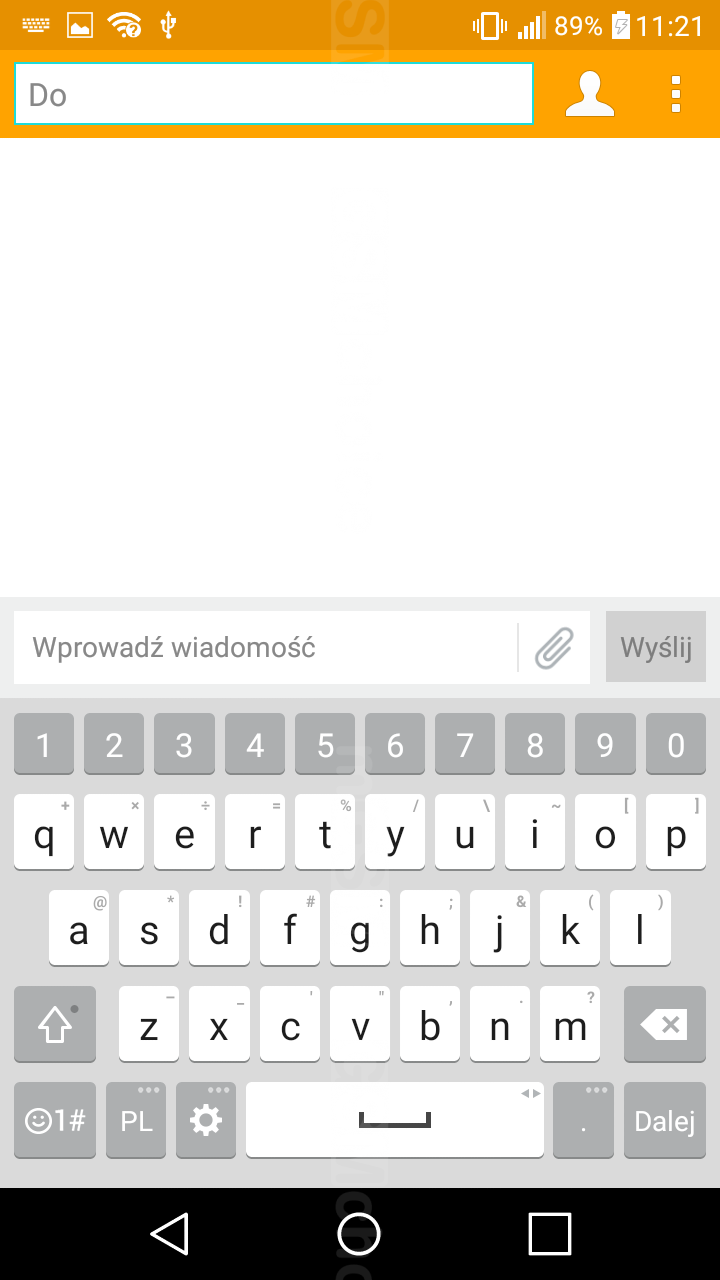Go back using the navigation bar
Image resolution: width=720 pixels, height=1280 pixels.
pos(170,1234)
